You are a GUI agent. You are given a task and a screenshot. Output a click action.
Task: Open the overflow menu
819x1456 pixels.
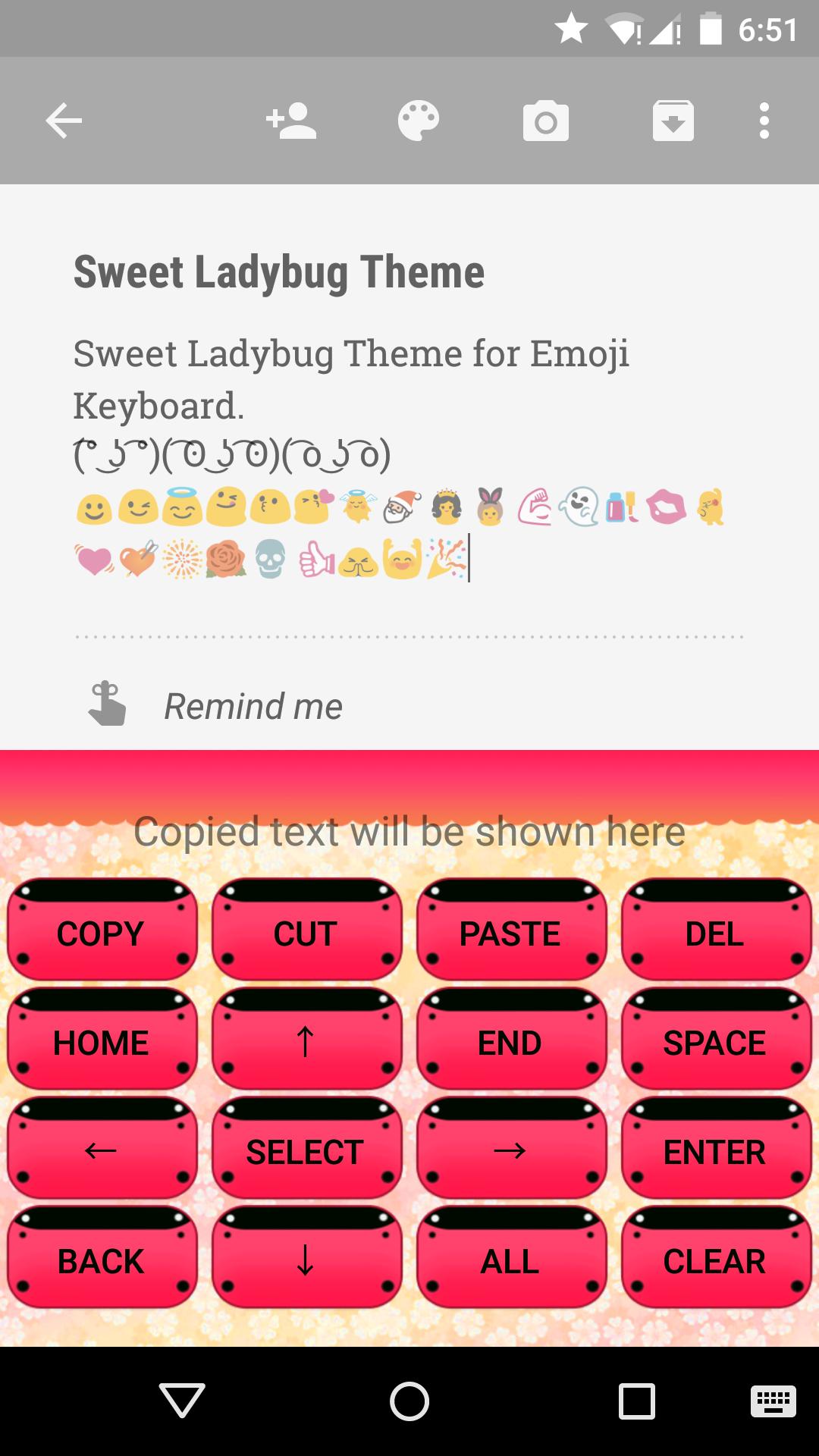coord(763,119)
